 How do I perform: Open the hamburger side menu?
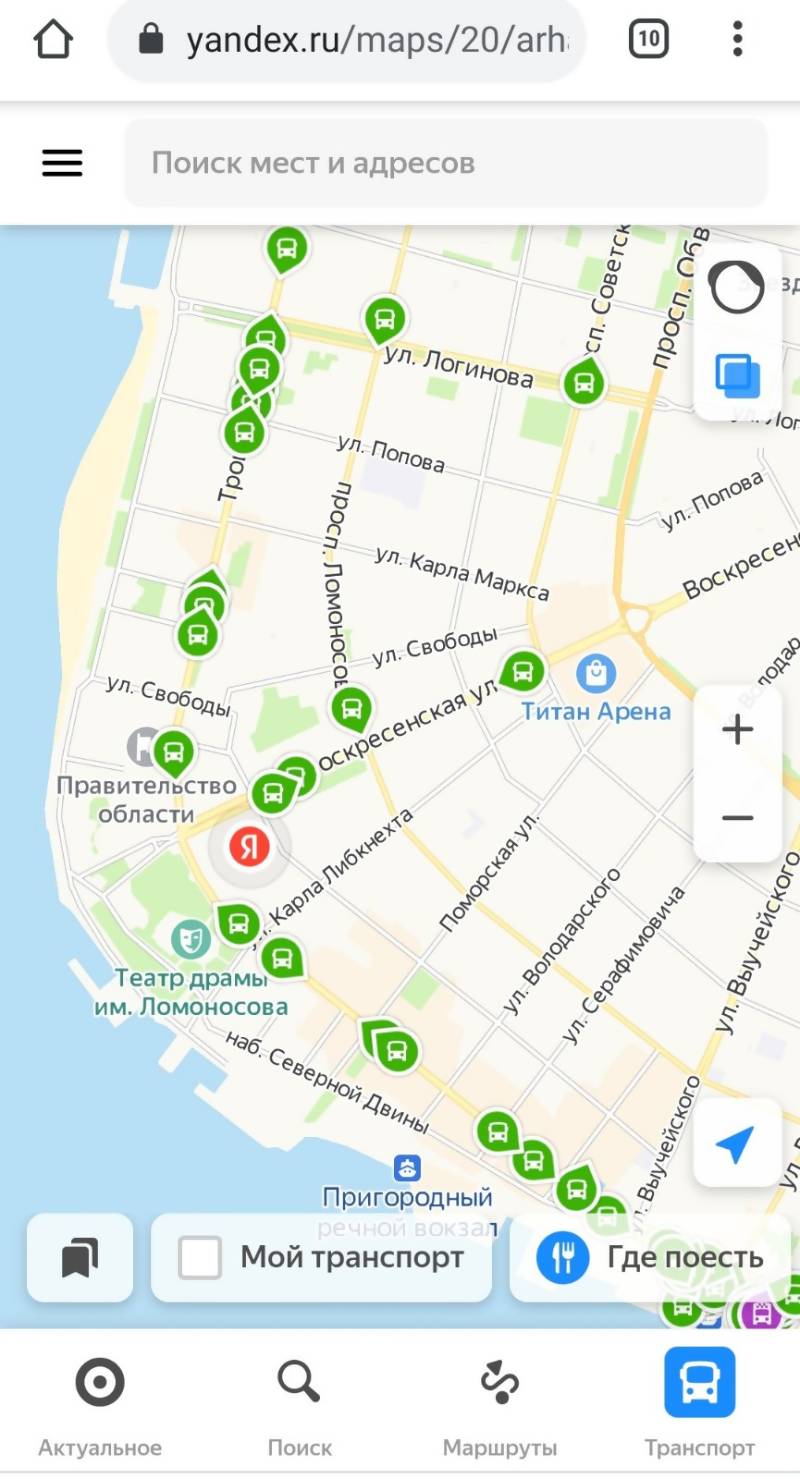(62, 163)
